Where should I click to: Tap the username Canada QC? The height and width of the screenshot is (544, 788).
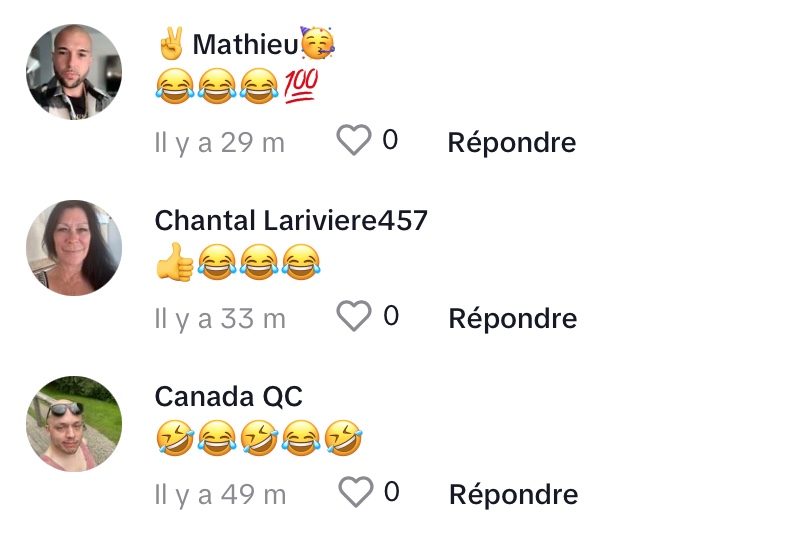click(x=228, y=396)
